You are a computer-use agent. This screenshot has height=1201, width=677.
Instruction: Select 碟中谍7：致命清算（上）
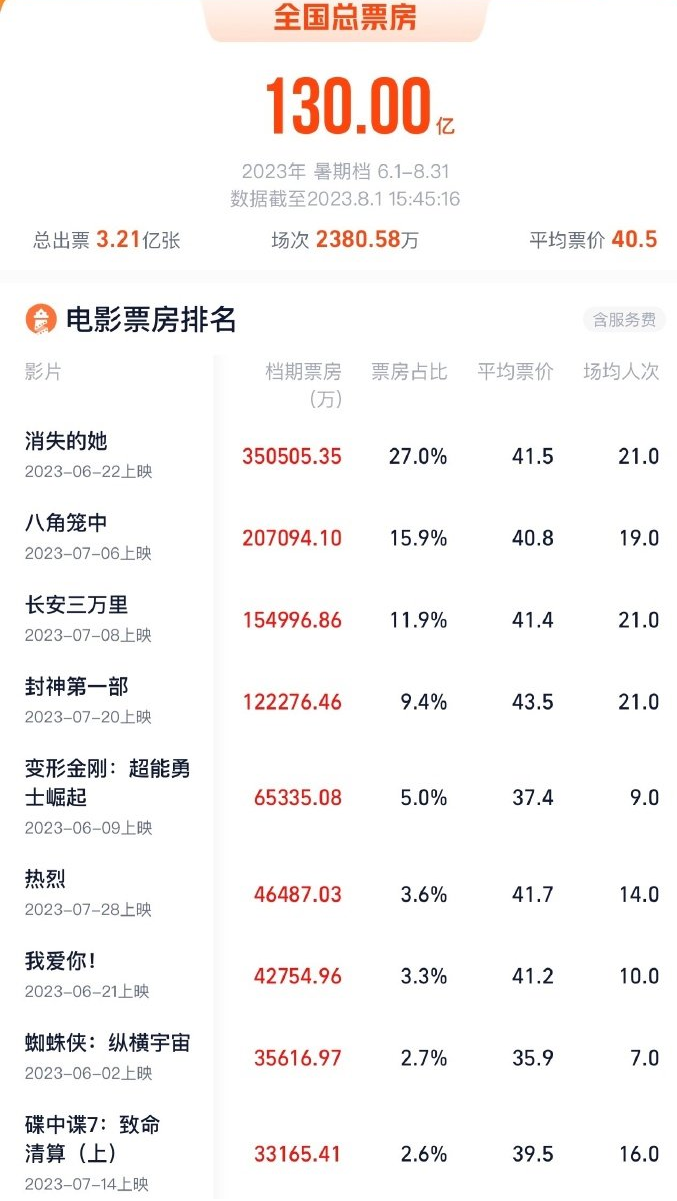coord(92,1139)
